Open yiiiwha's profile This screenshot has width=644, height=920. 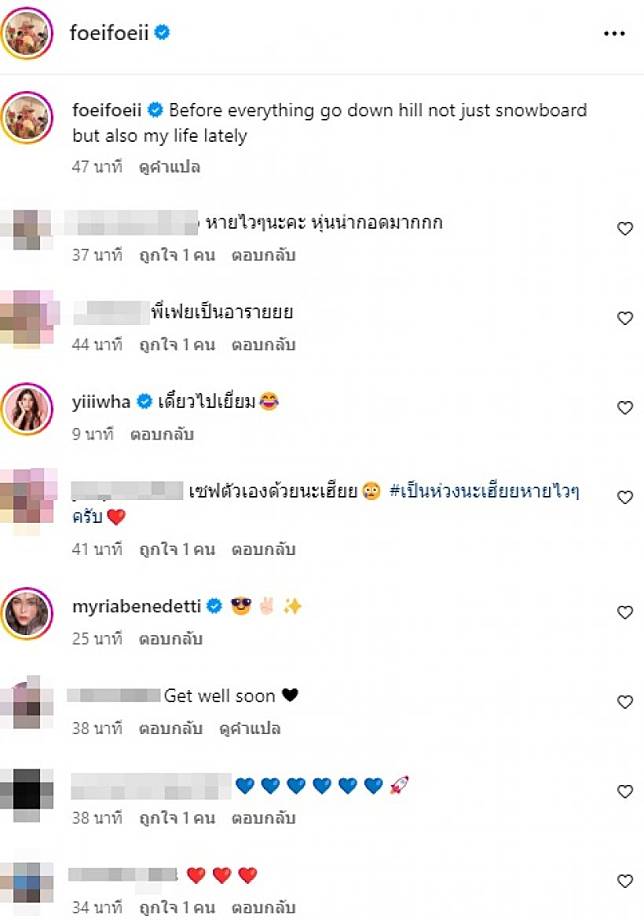pos(100,401)
